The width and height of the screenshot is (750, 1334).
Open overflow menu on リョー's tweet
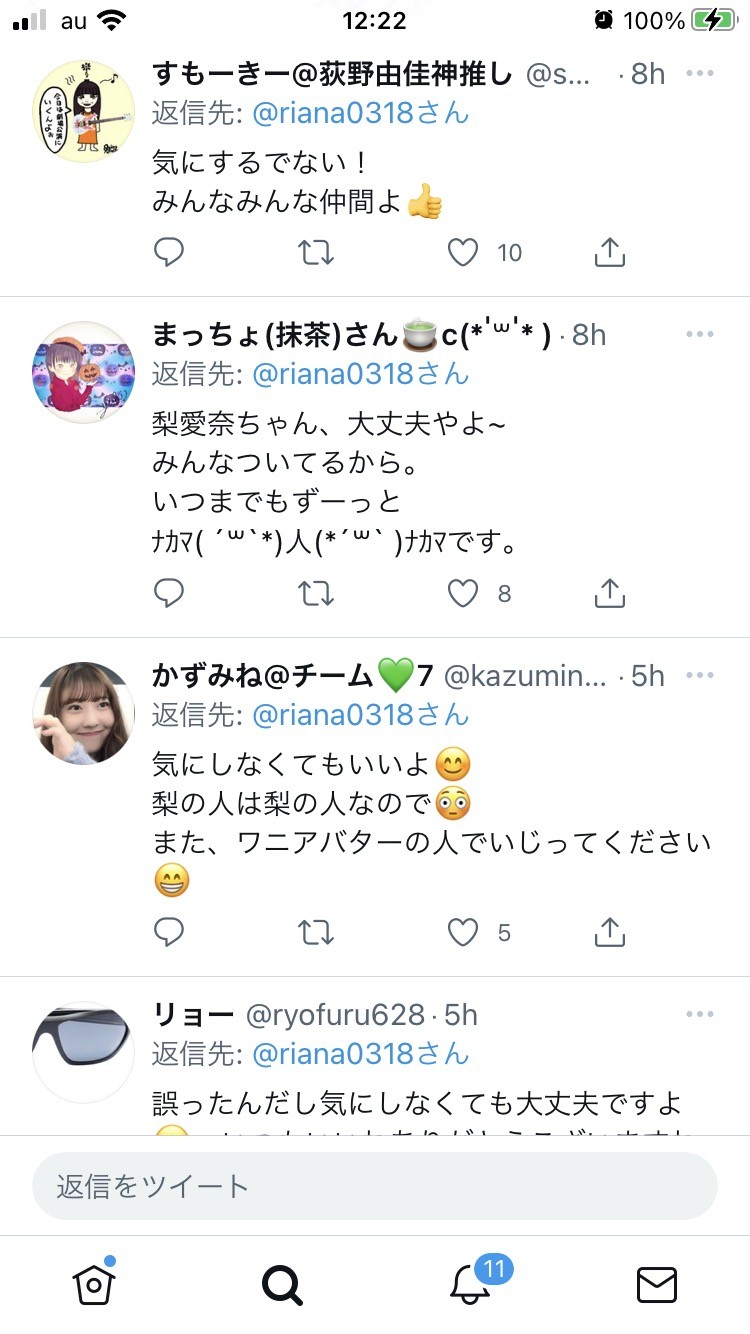point(700,1015)
